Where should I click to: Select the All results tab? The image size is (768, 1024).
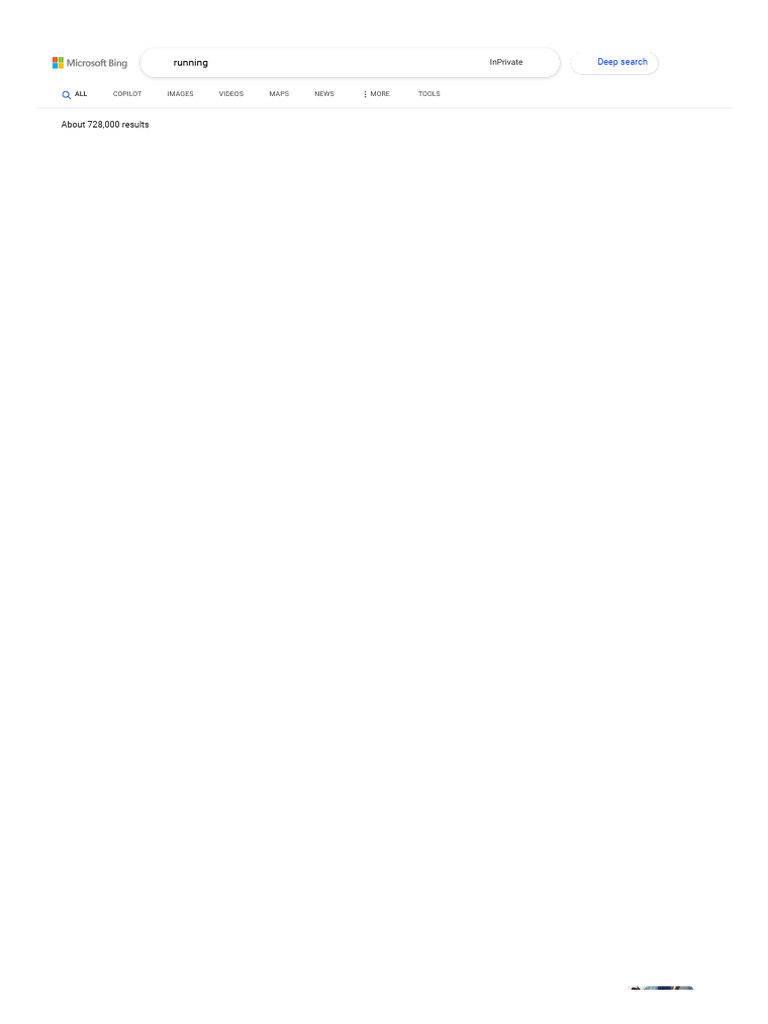tap(74, 94)
